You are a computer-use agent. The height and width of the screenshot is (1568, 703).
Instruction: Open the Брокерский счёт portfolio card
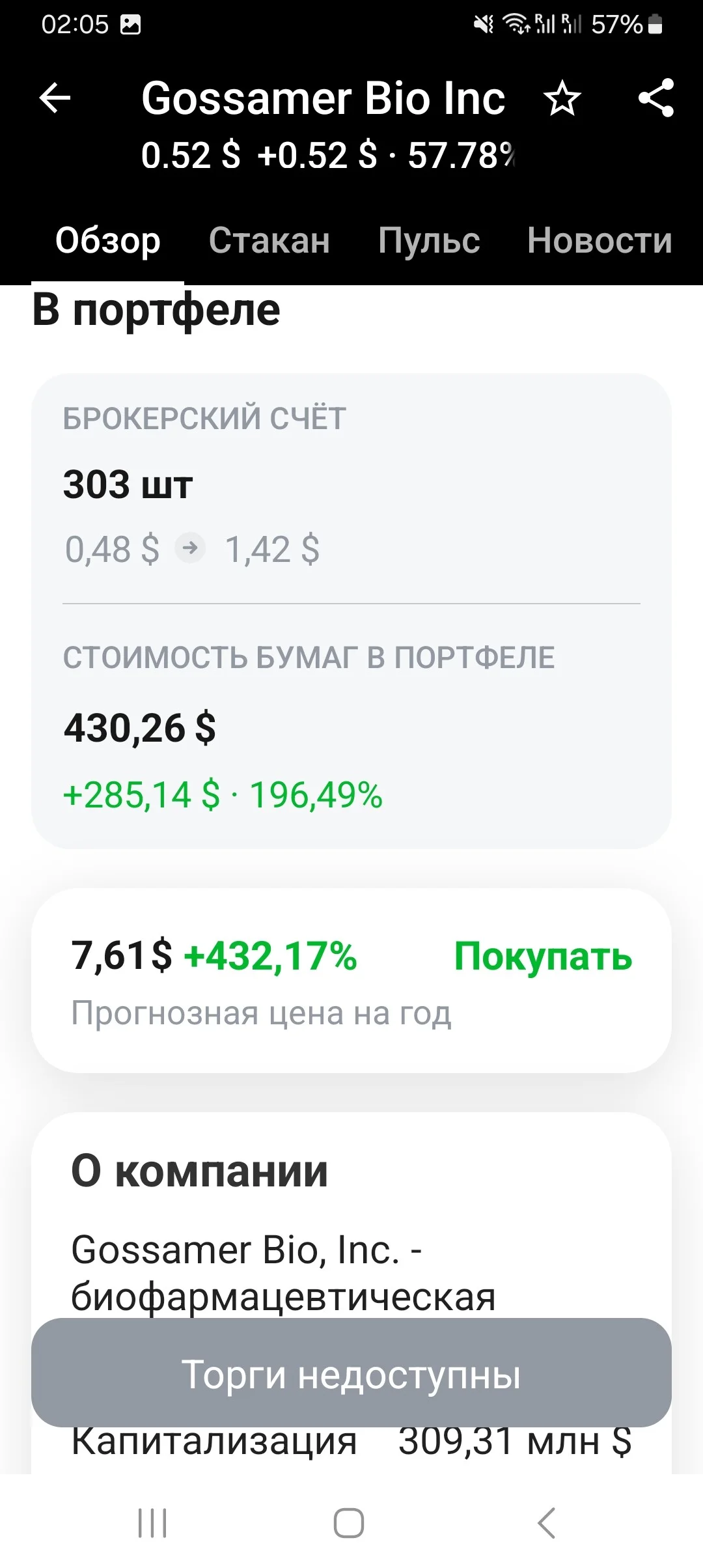click(x=351, y=611)
